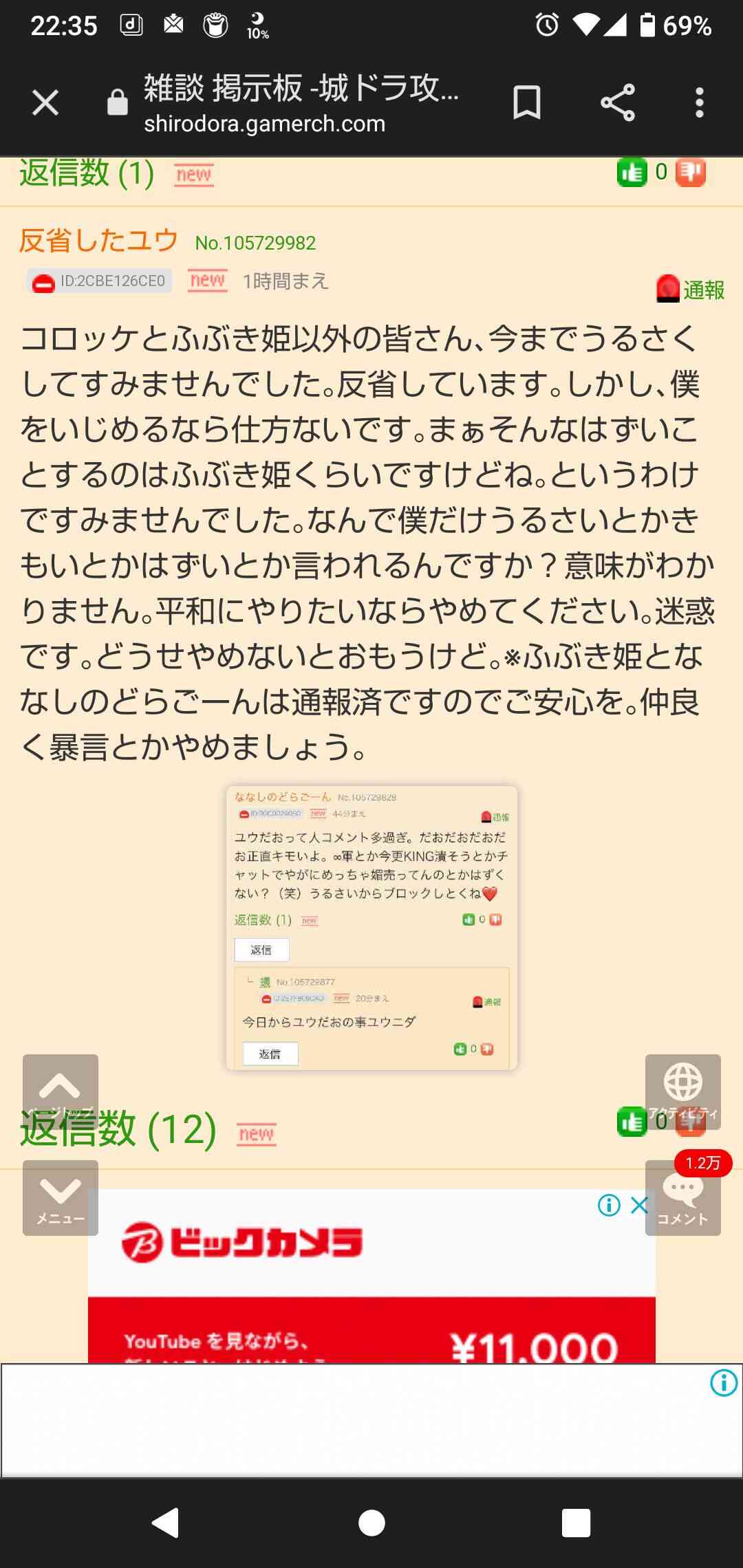Expand the 返信数 (12) replies
Viewport: 743px width, 1568px height.
pyautogui.click(x=118, y=1129)
